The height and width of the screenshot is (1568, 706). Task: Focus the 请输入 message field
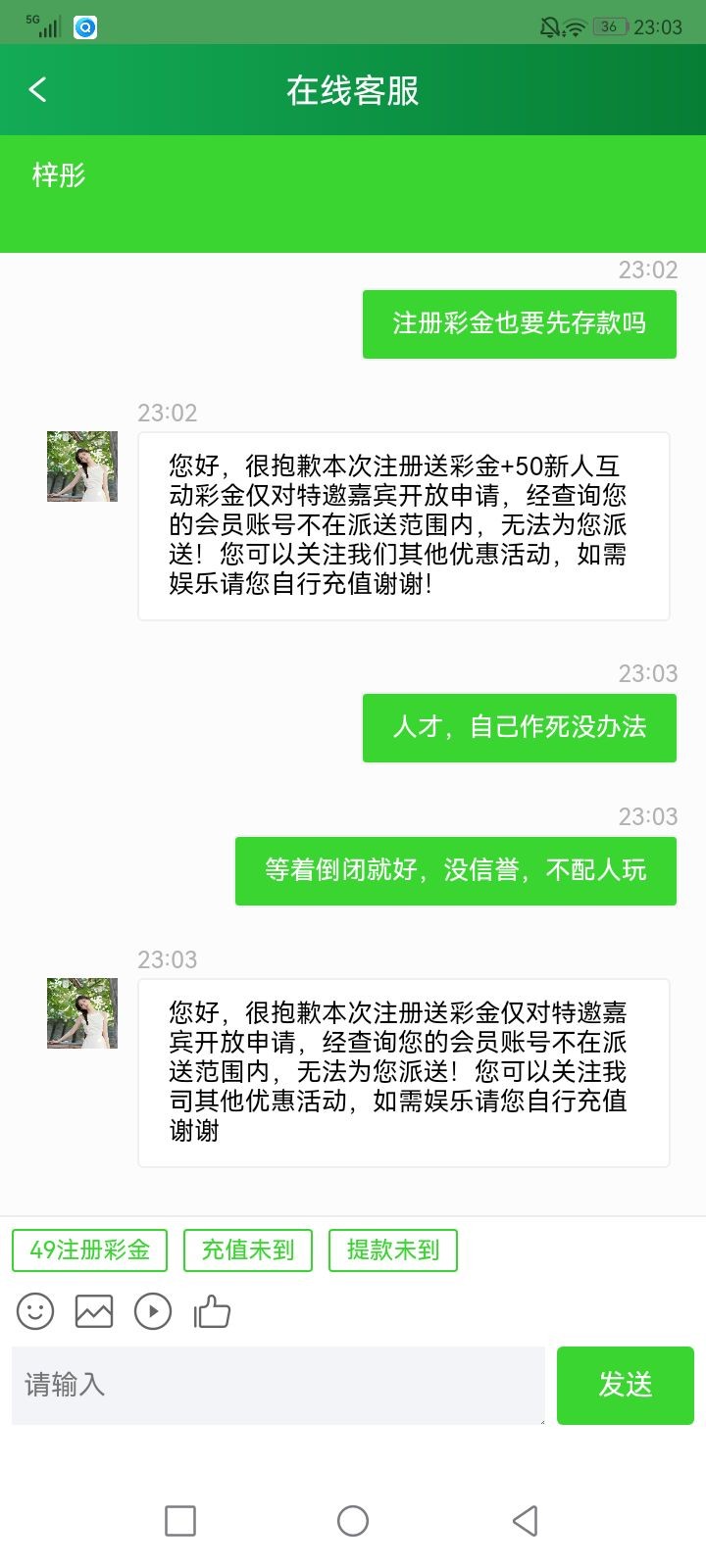pos(278,1385)
